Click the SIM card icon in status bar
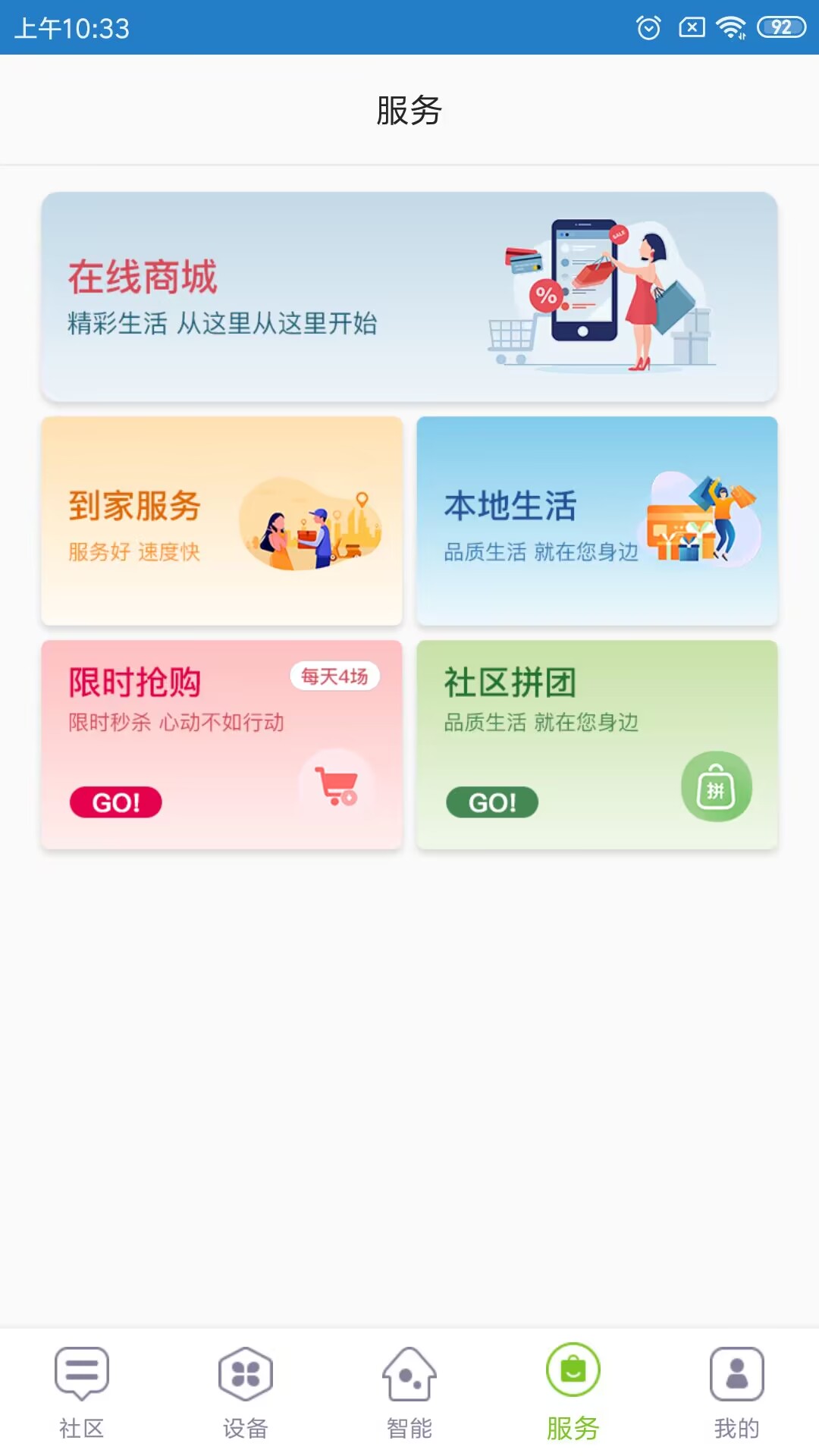The image size is (819, 1456). click(690, 27)
